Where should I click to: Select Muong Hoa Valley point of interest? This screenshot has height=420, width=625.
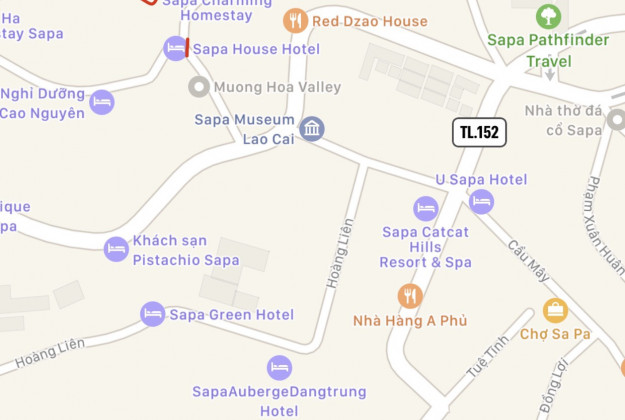[x=199, y=87]
